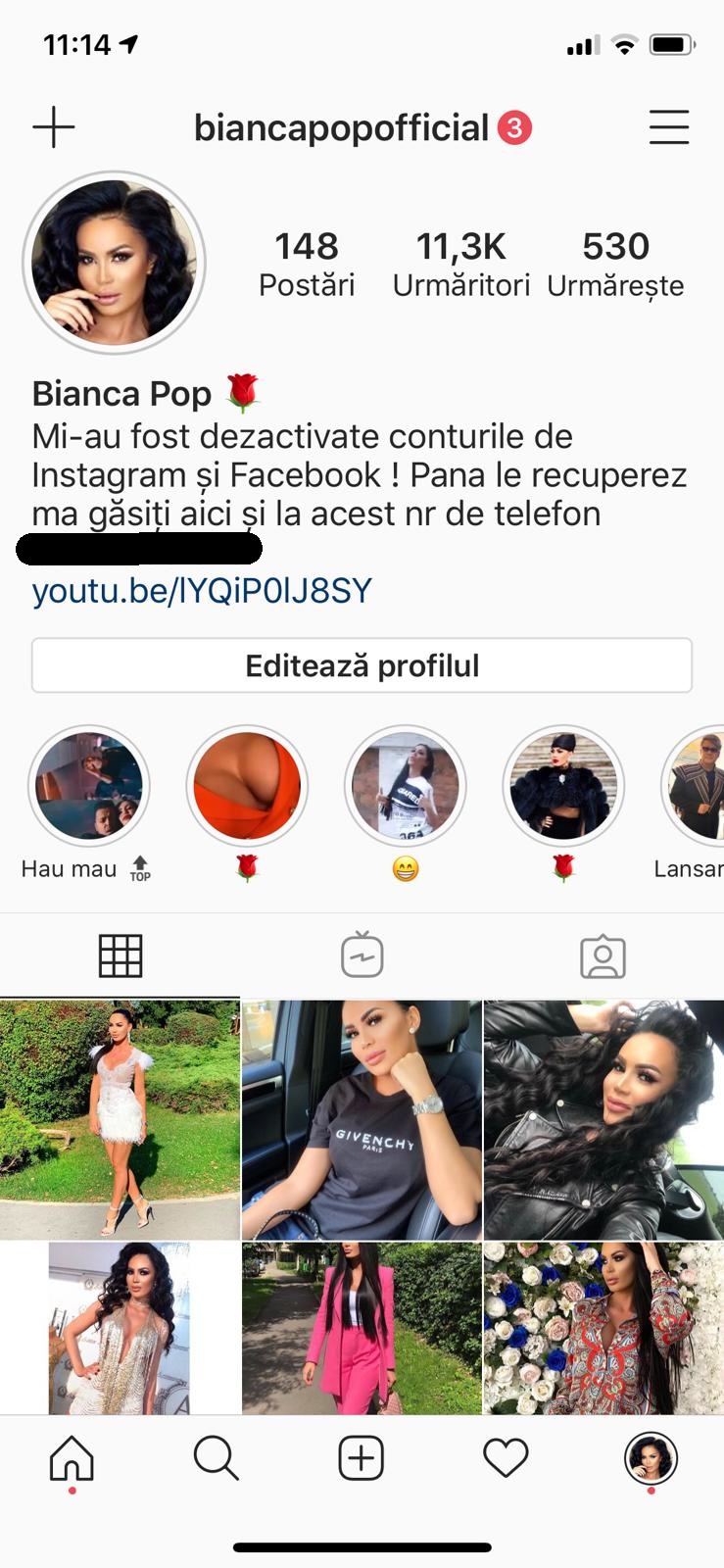Screen dimensions: 724x1568
Task: Switch to the IGTV tab
Action: pyautogui.click(x=362, y=955)
